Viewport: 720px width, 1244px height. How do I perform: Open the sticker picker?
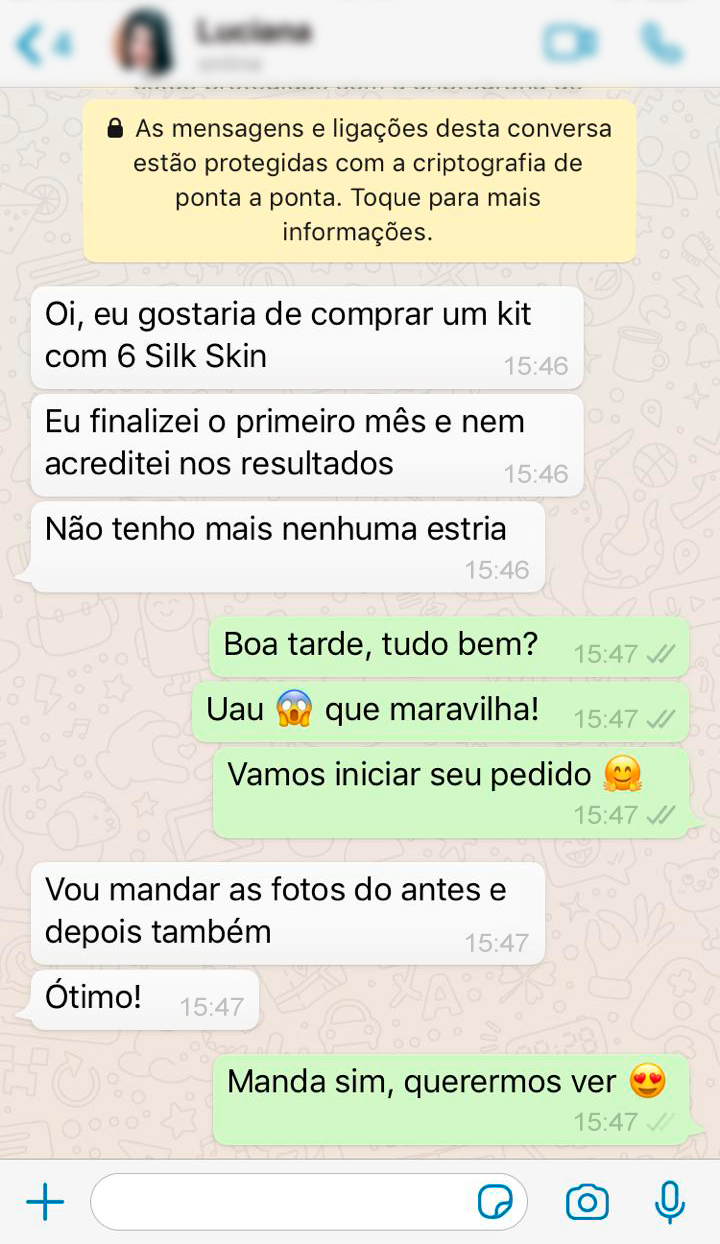[495, 1202]
